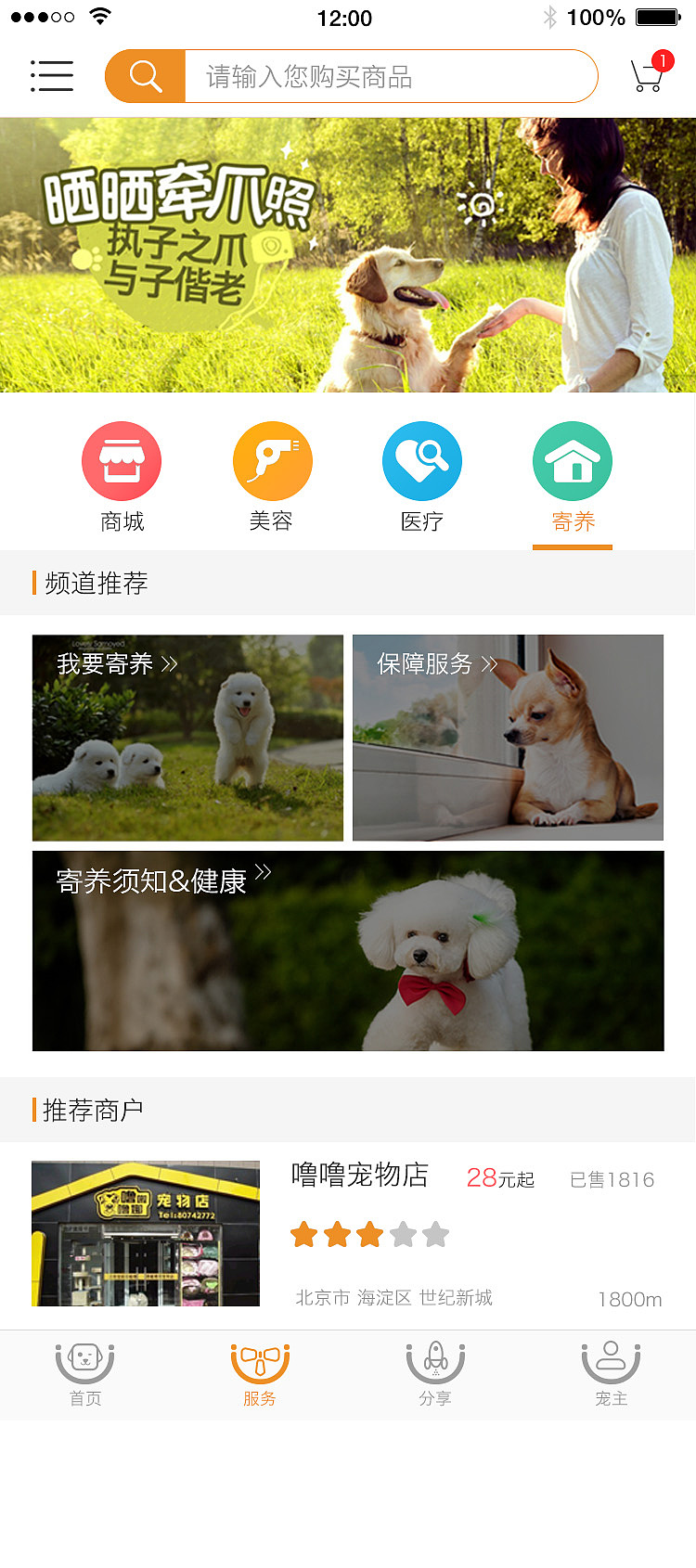Select the 美容 grooming hairdryer icon
This screenshot has width=696, height=1568.
coord(272,460)
